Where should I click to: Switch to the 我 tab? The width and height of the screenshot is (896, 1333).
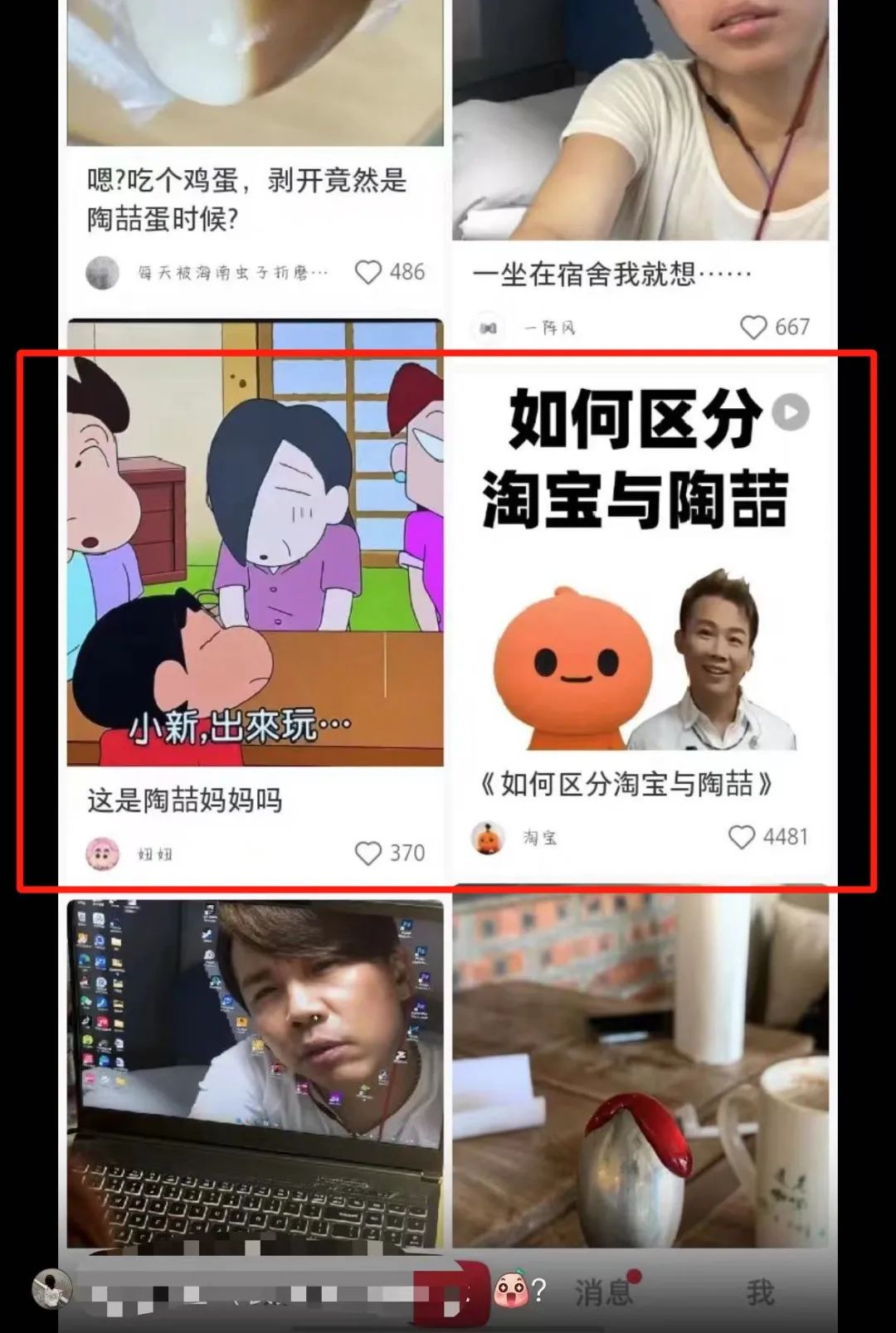[x=760, y=1292]
